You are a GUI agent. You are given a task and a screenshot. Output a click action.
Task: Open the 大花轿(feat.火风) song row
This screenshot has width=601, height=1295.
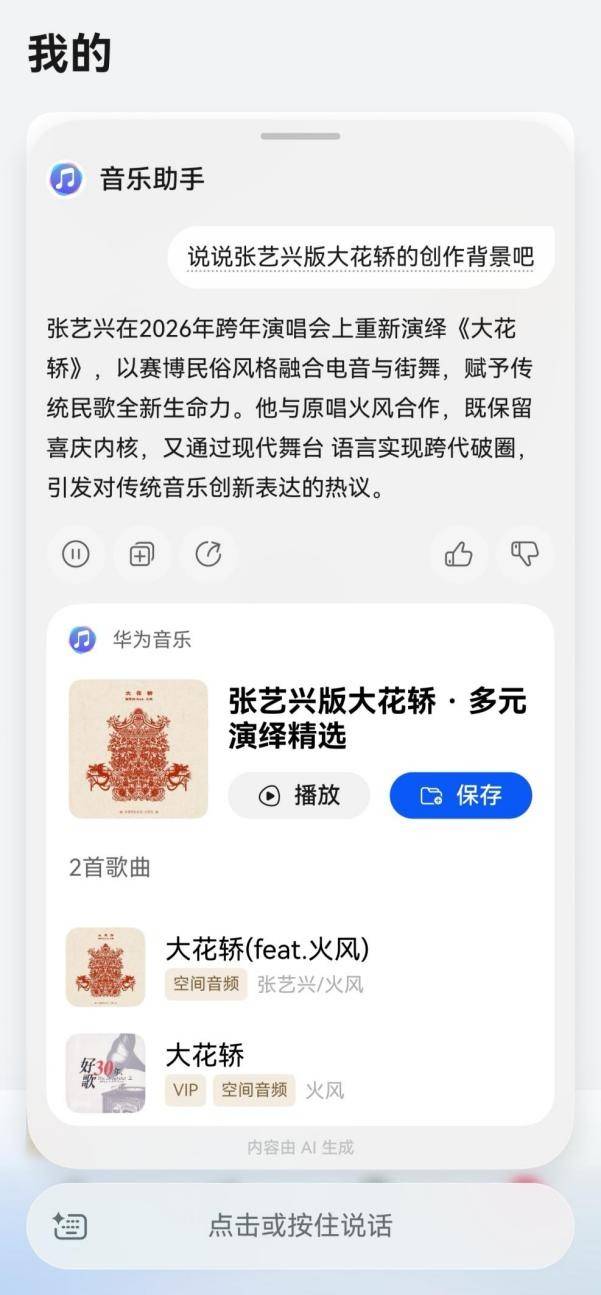coord(300,967)
